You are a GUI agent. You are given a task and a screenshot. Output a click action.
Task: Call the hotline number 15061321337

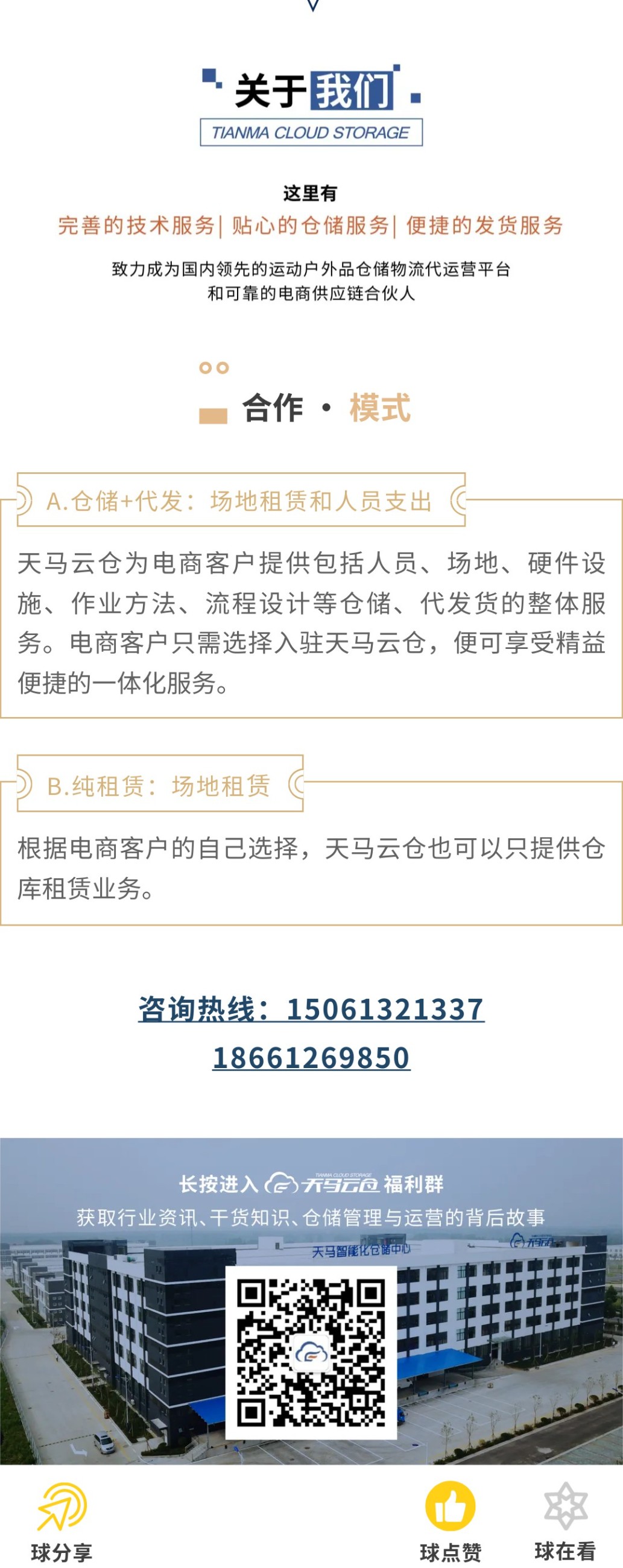pyautogui.click(x=385, y=1009)
